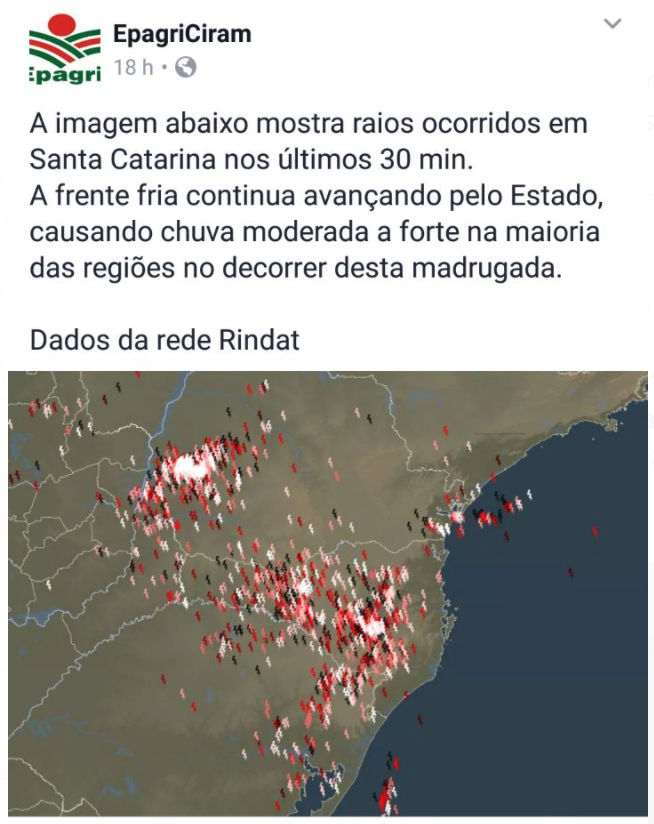Open the EpagriCiram page name link
The width and height of the screenshot is (654, 824).
(x=182, y=34)
